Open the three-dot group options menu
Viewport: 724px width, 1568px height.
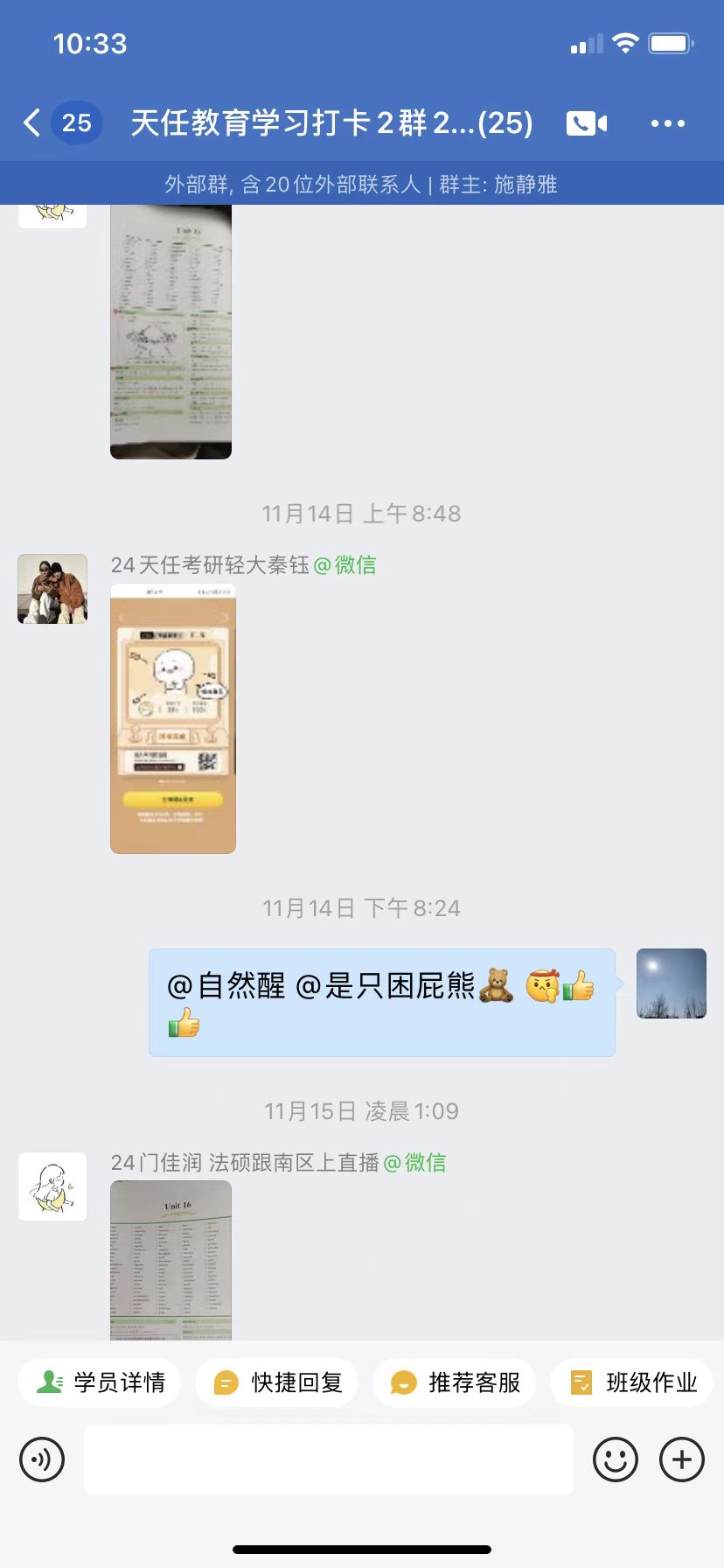point(668,123)
